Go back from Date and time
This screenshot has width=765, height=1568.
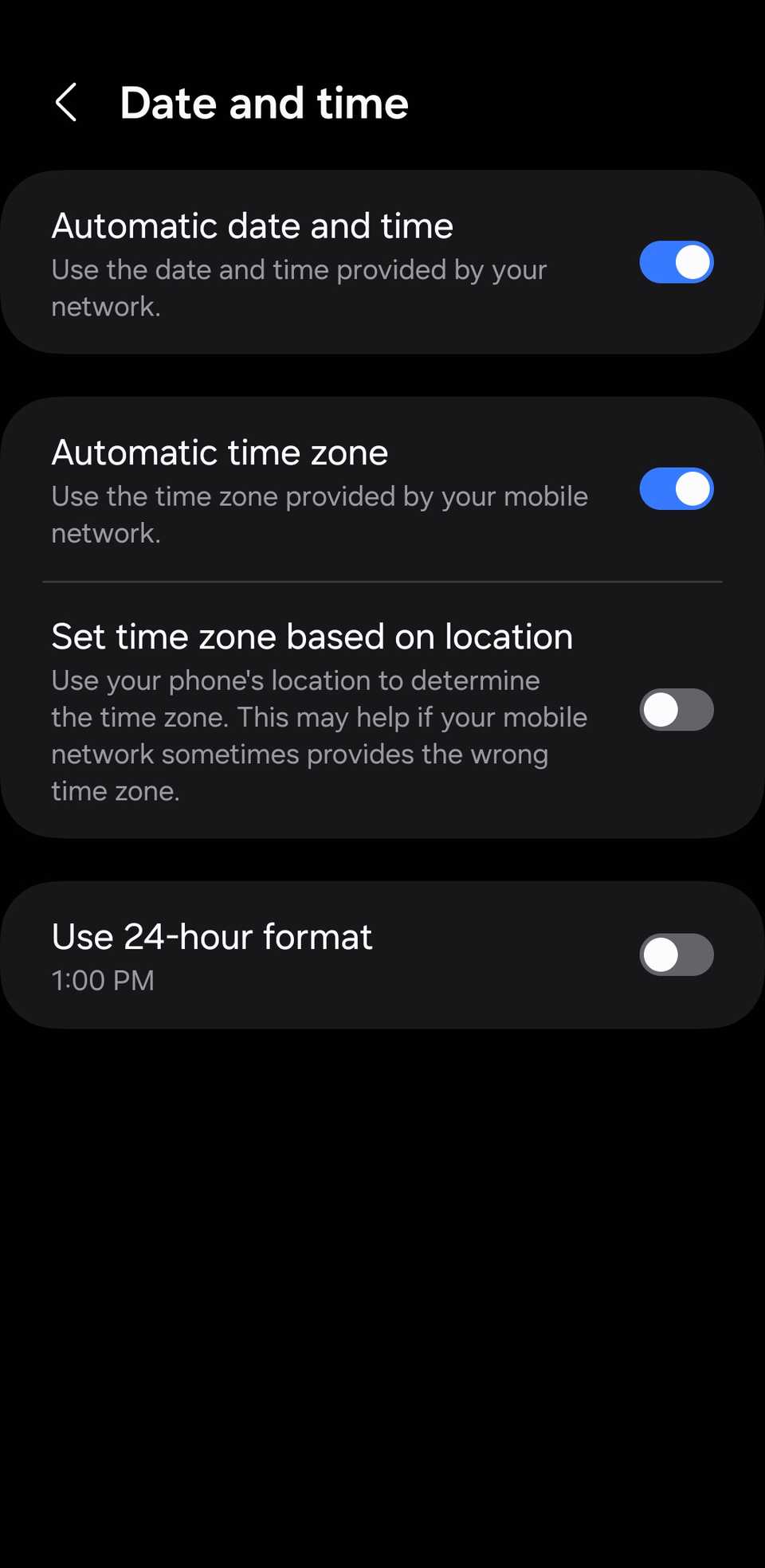pyautogui.click(x=66, y=103)
